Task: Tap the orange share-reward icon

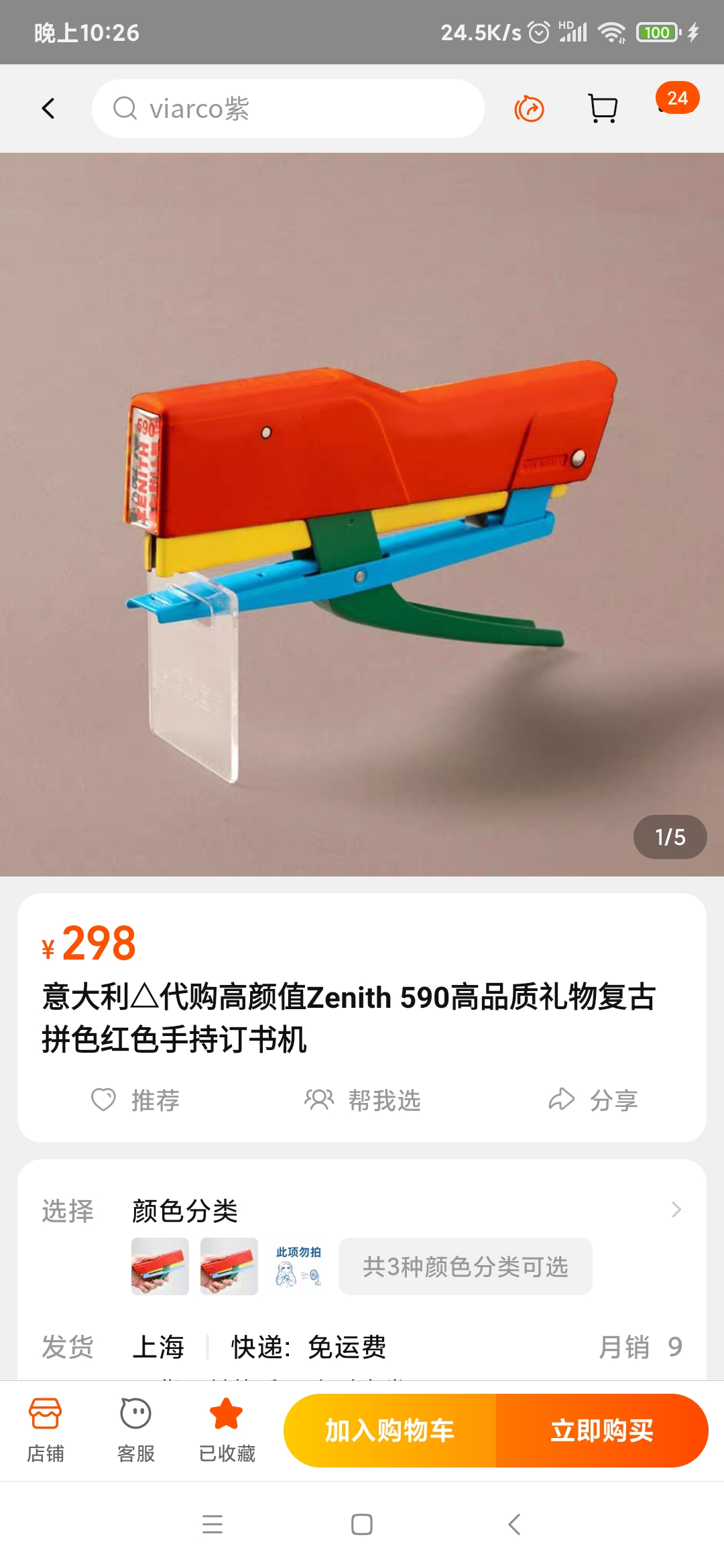Action: coord(529,109)
